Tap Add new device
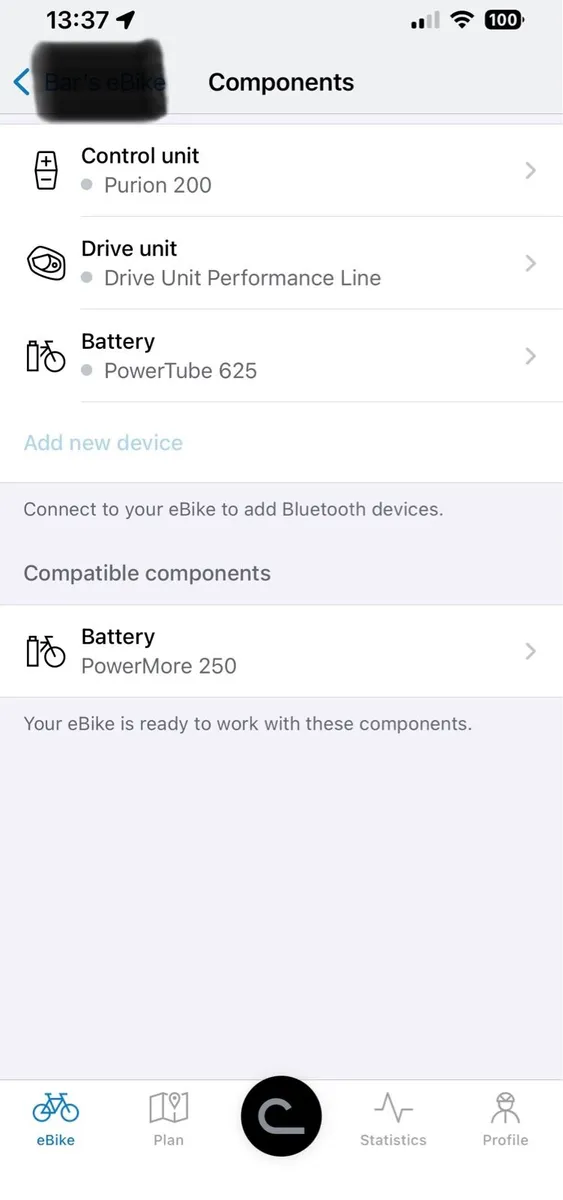This screenshot has width=563, height=1200. [103, 443]
